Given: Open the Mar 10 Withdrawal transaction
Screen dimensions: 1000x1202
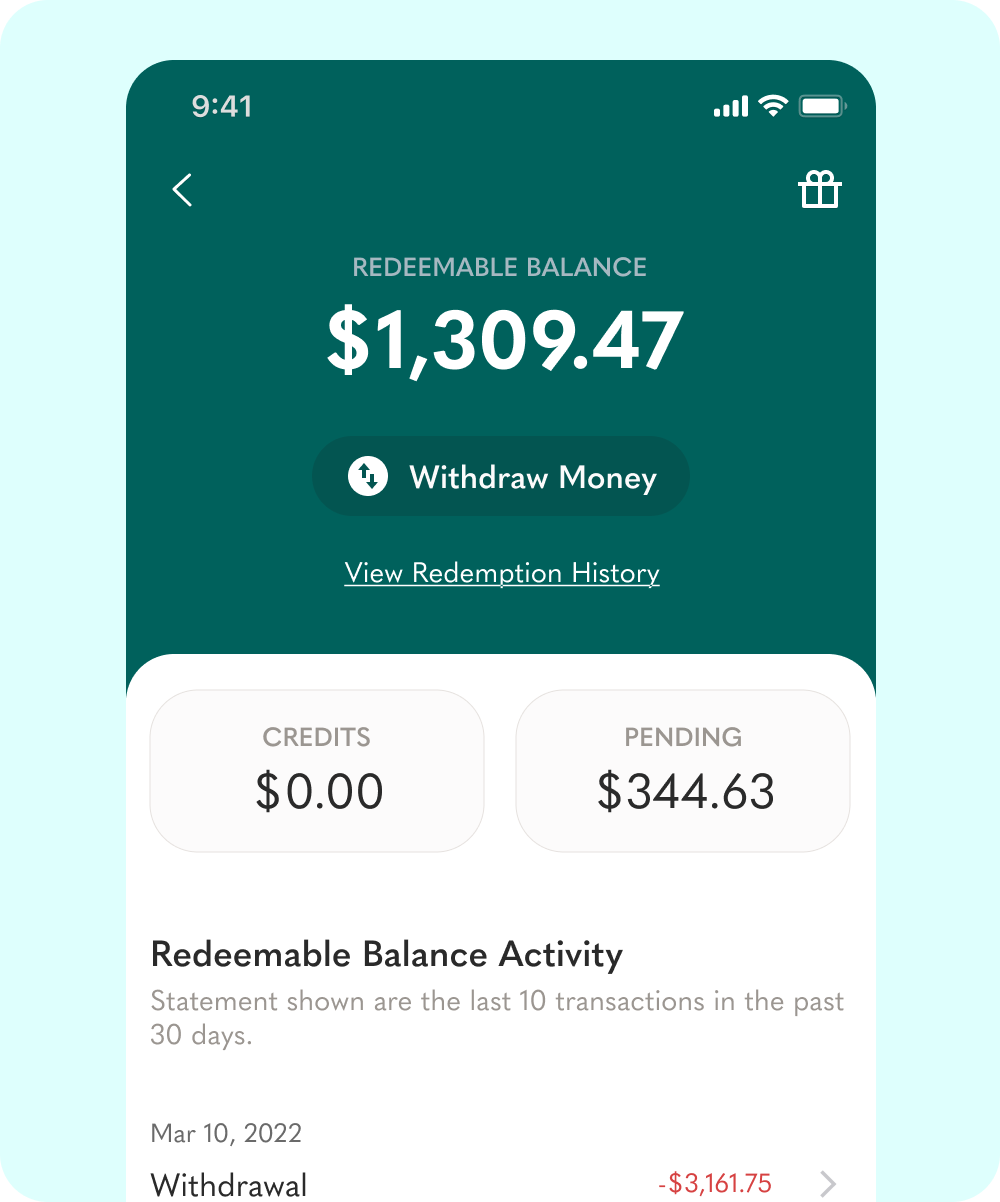Looking at the screenshot, I should pyautogui.click(x=494, y=1184).
